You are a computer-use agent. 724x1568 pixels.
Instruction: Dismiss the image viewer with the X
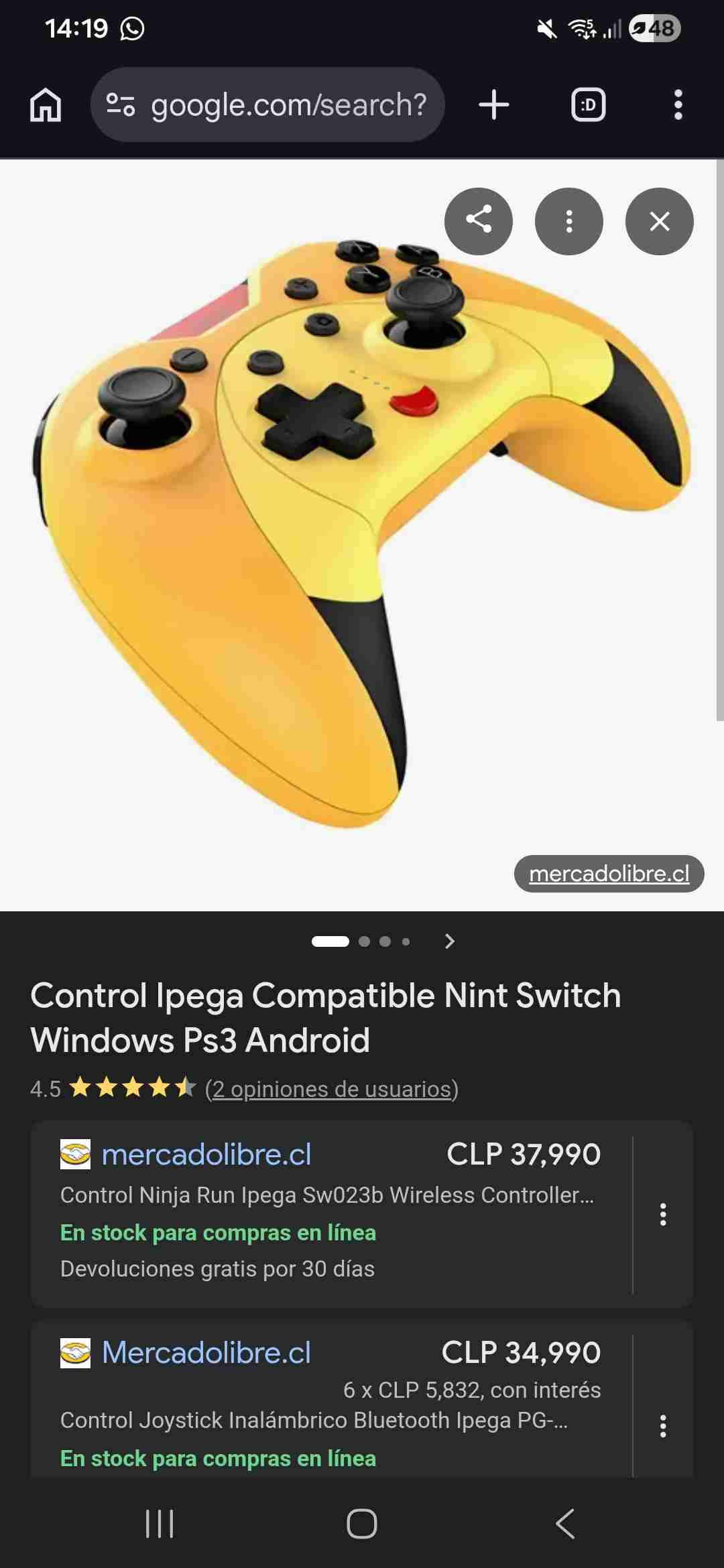[x=660, y=222]
